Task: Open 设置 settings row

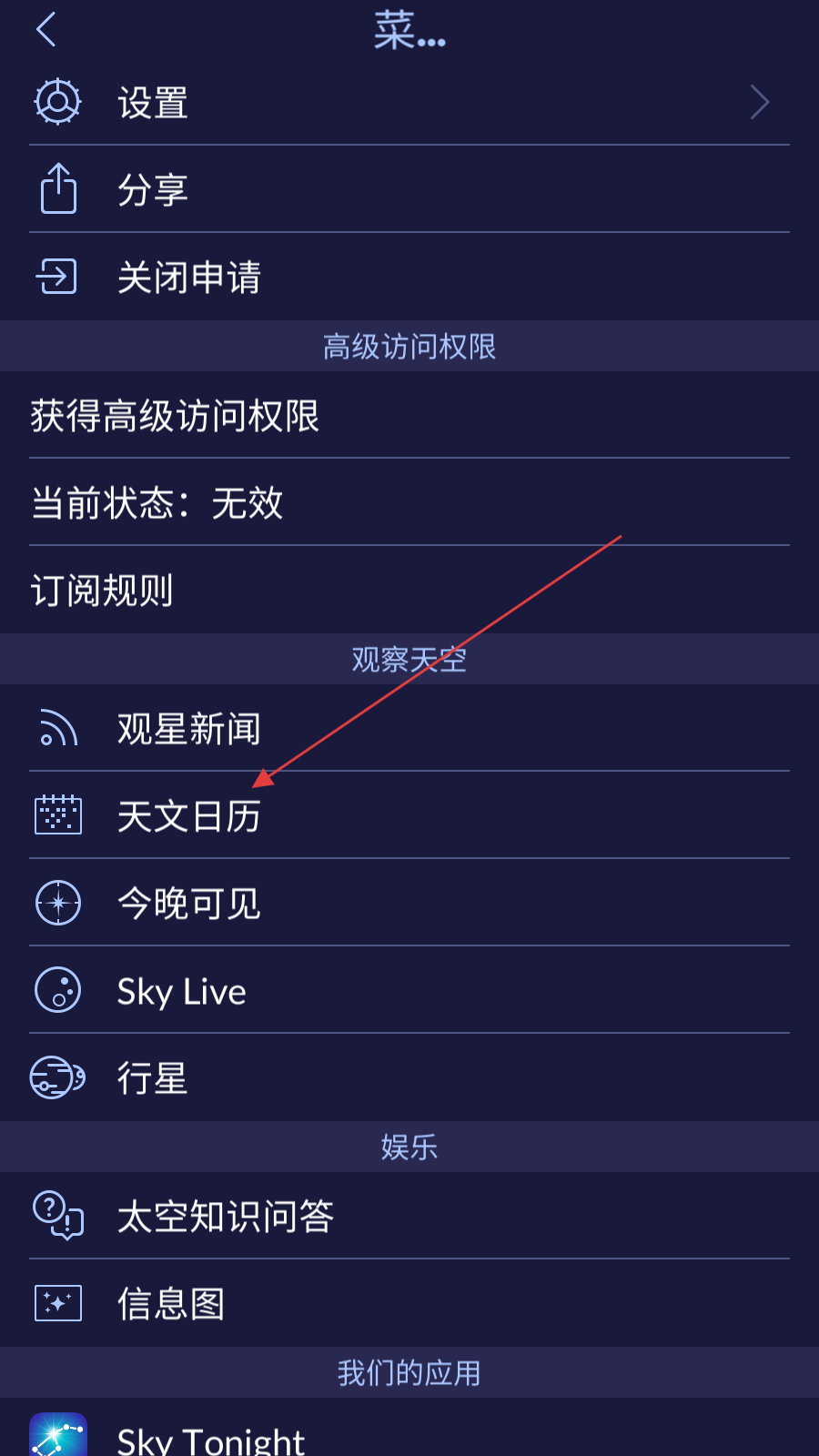Action: (x=409, y=103)
